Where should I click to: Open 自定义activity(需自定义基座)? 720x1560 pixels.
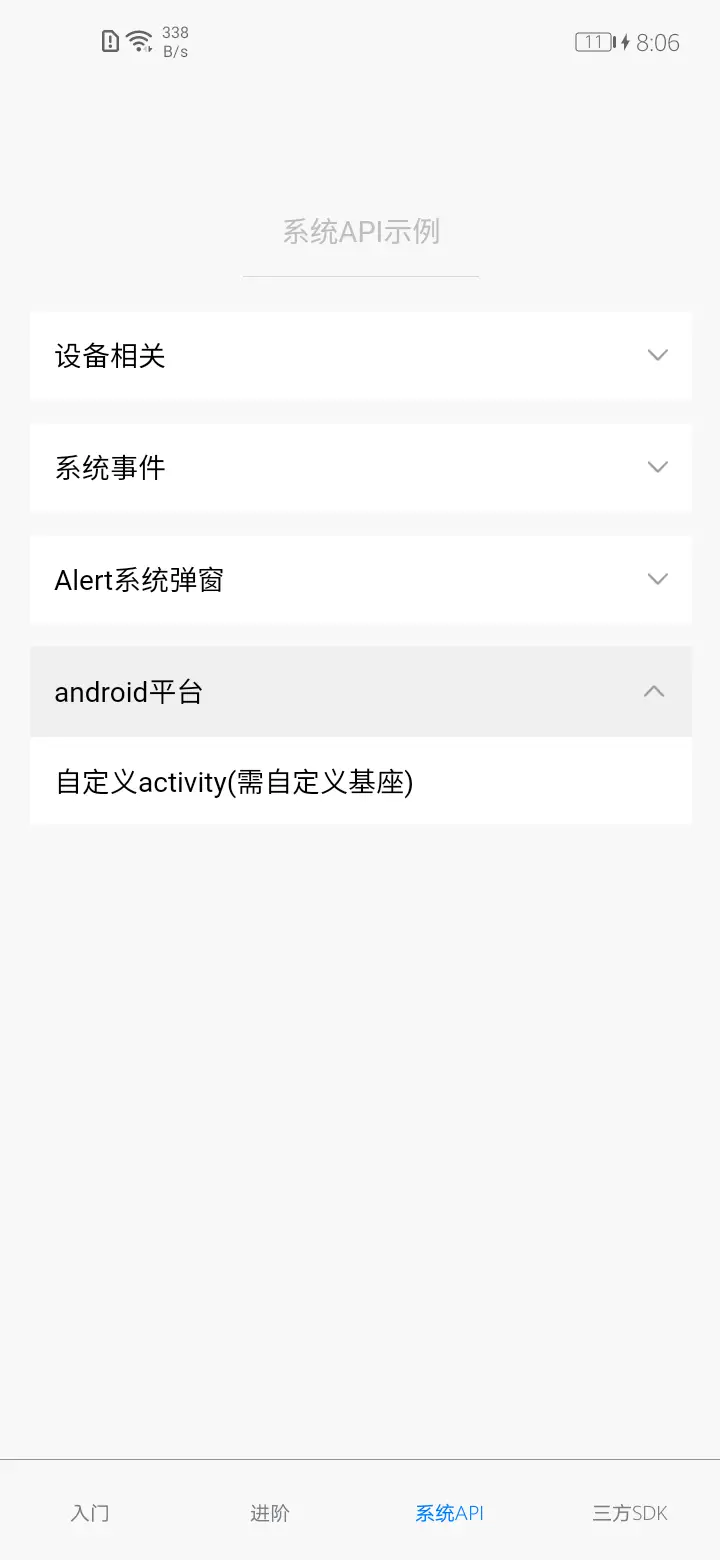[360, 781]
